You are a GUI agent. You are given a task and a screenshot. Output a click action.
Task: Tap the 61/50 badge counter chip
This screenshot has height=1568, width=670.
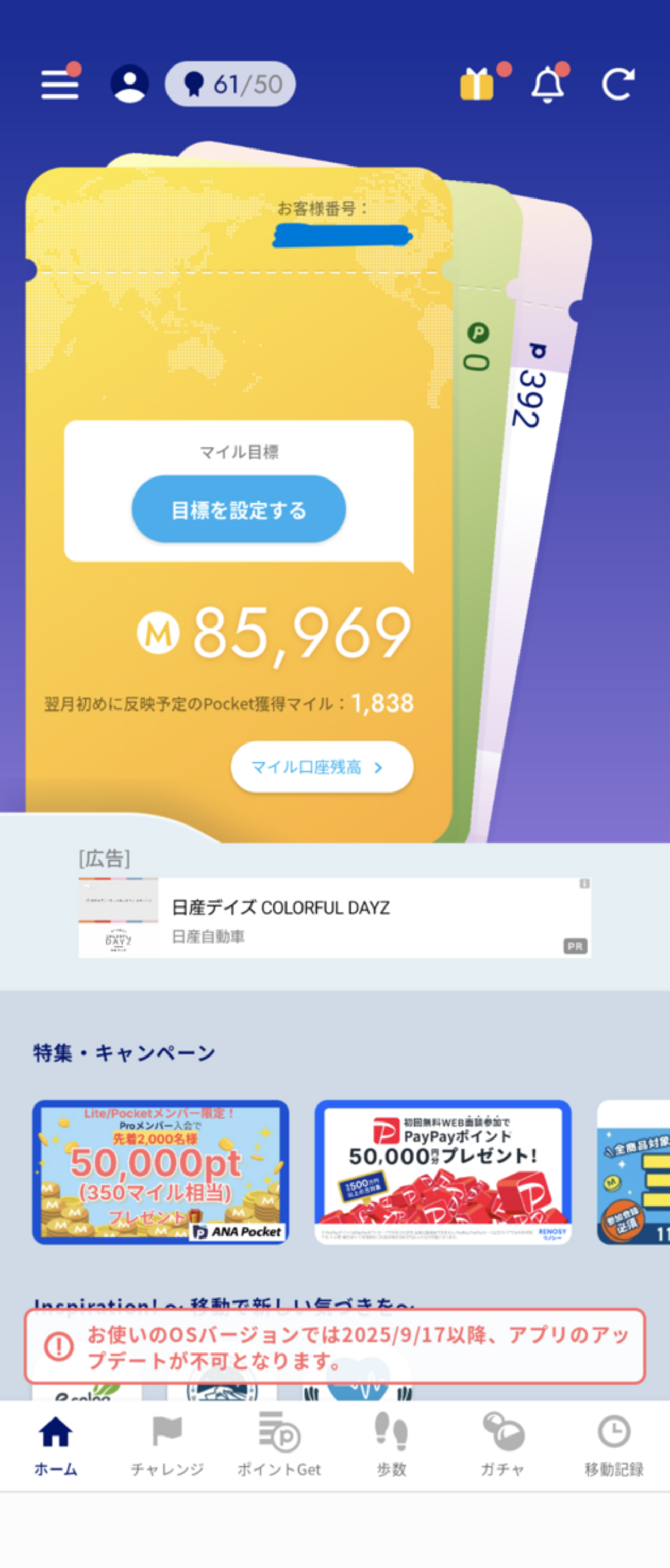pos(231,84)
